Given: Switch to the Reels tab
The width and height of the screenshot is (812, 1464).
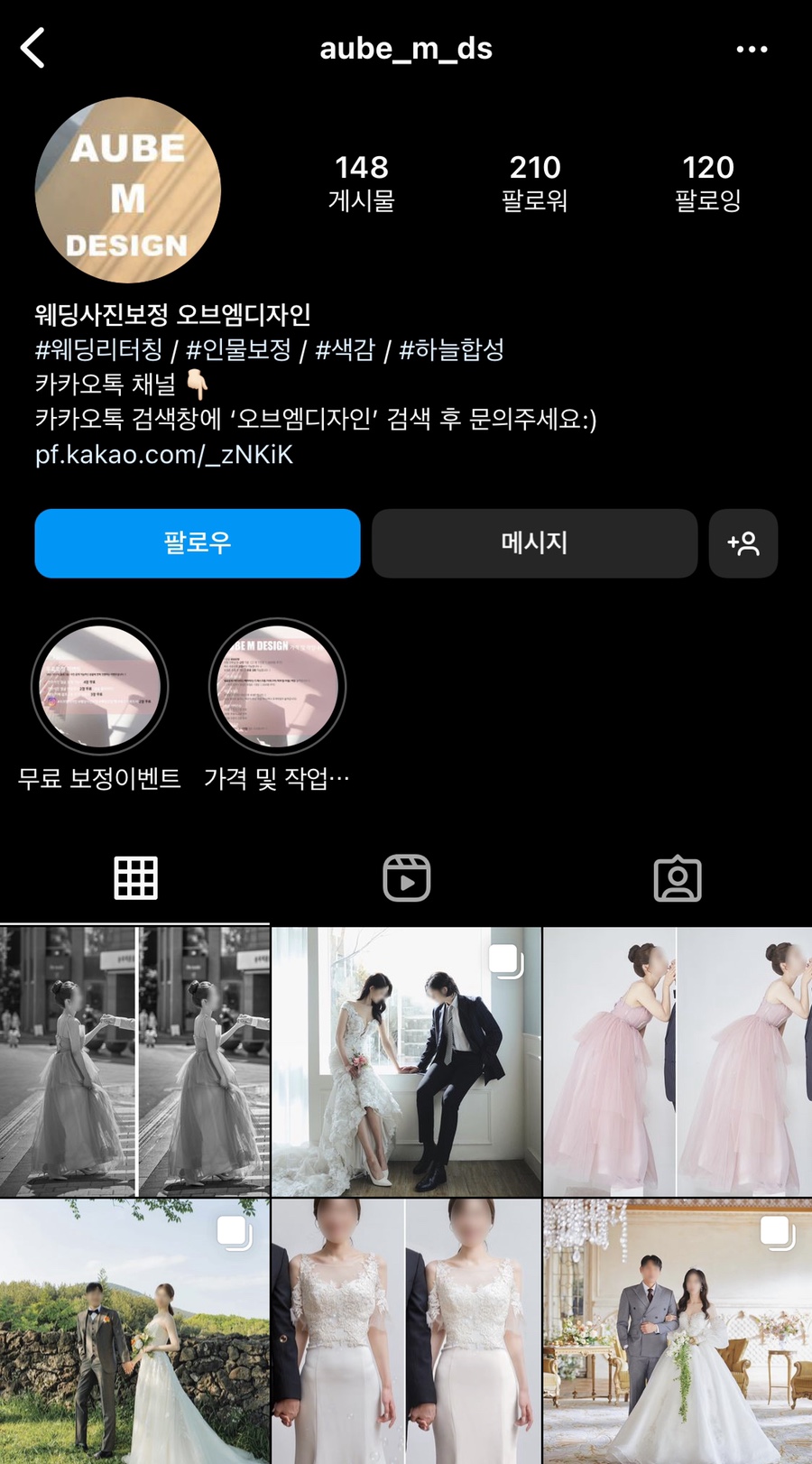Looking at the screenshot, I should (x=406, y=878).
